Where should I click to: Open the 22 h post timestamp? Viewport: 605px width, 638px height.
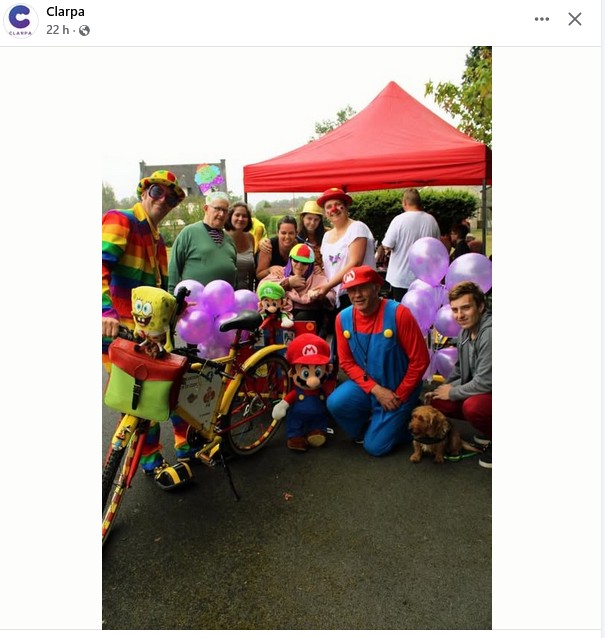pyautogui.click(x=58, y=30)
